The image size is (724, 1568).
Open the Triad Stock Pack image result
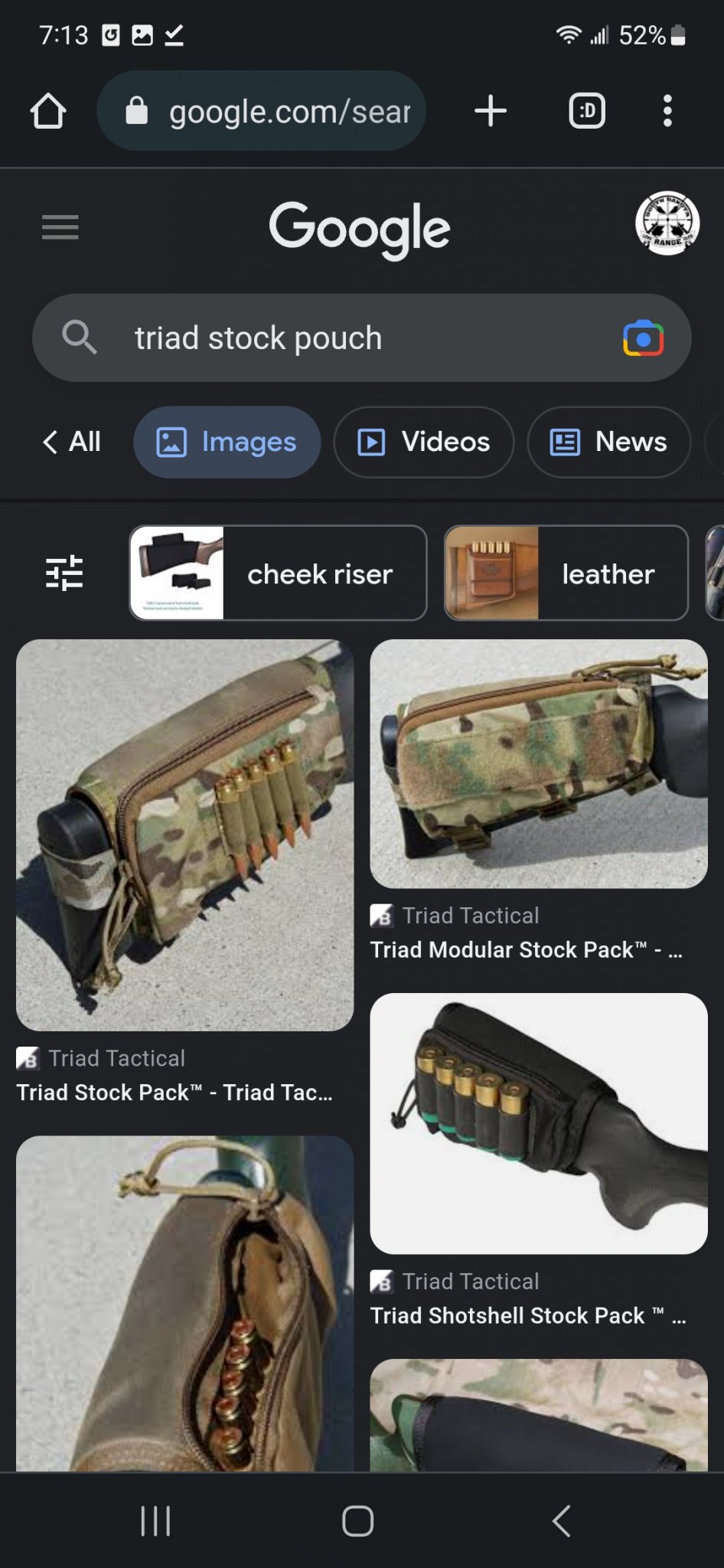click(184, 835)
